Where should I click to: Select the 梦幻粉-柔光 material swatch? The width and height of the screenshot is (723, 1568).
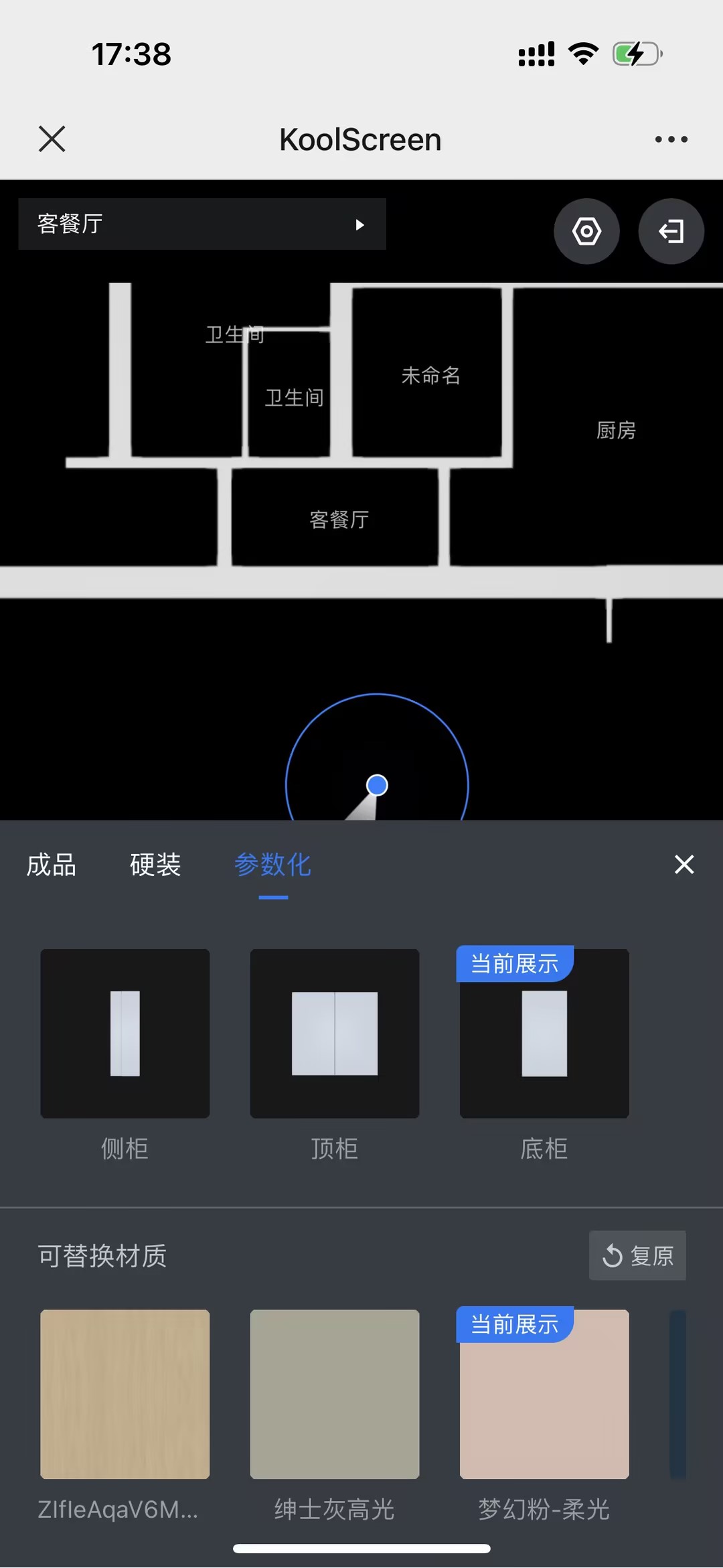click(x=544, y=1395)
